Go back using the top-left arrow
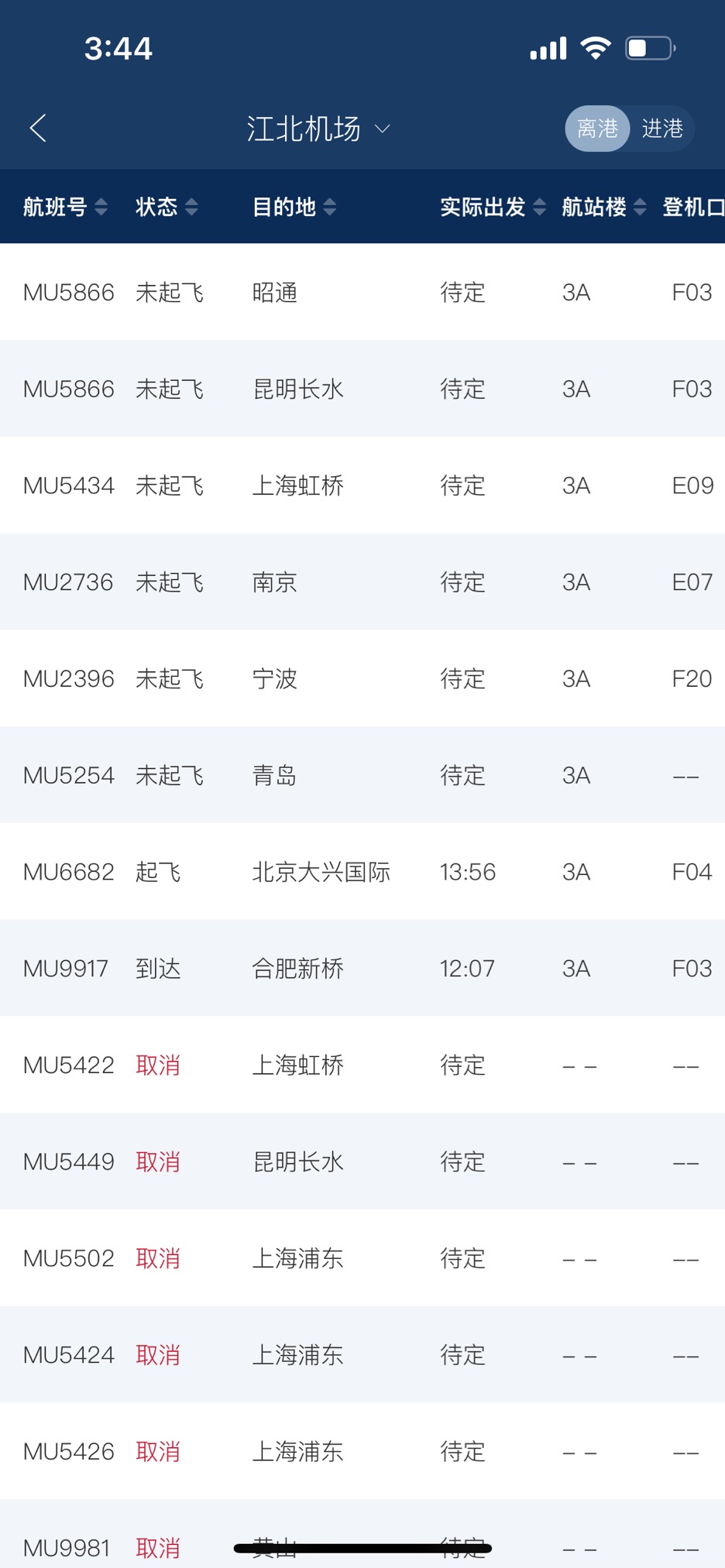Image resolution: width=725 pixels, height=1568 pixels. point(38,129)
